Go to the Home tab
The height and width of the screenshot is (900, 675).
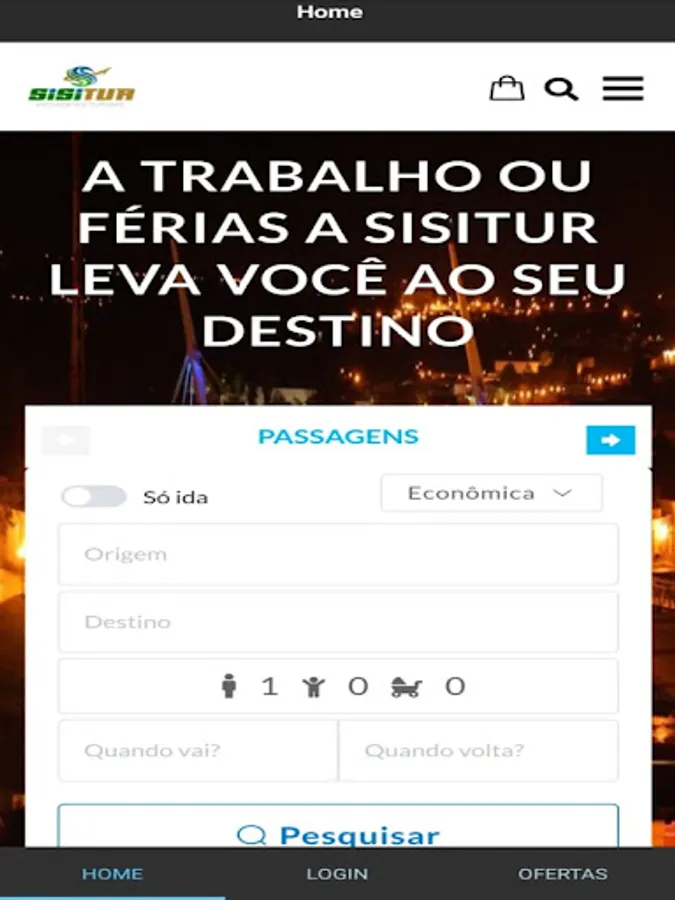pyautogui.click(x=112, y=874)
